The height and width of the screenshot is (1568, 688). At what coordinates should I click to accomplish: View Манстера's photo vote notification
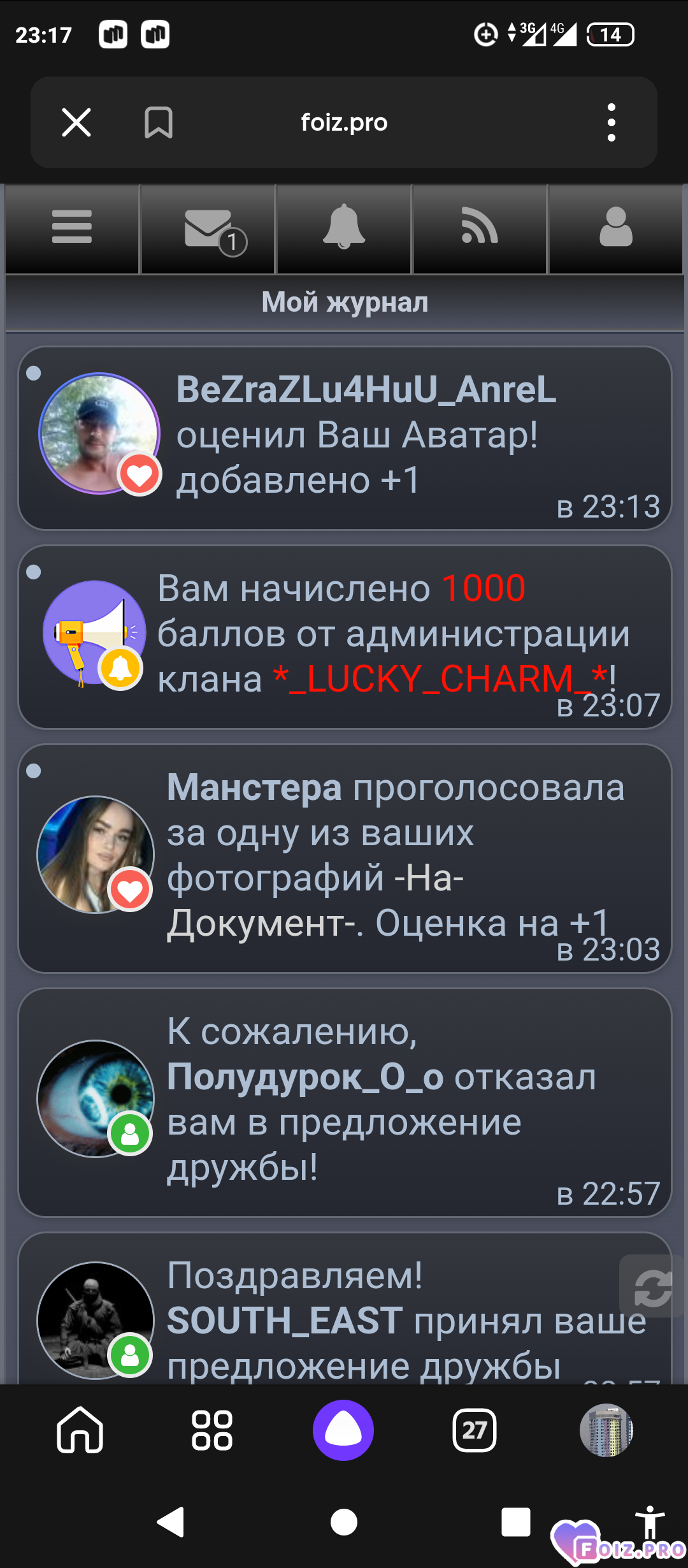pyautogui.click(x=345, y=859)
